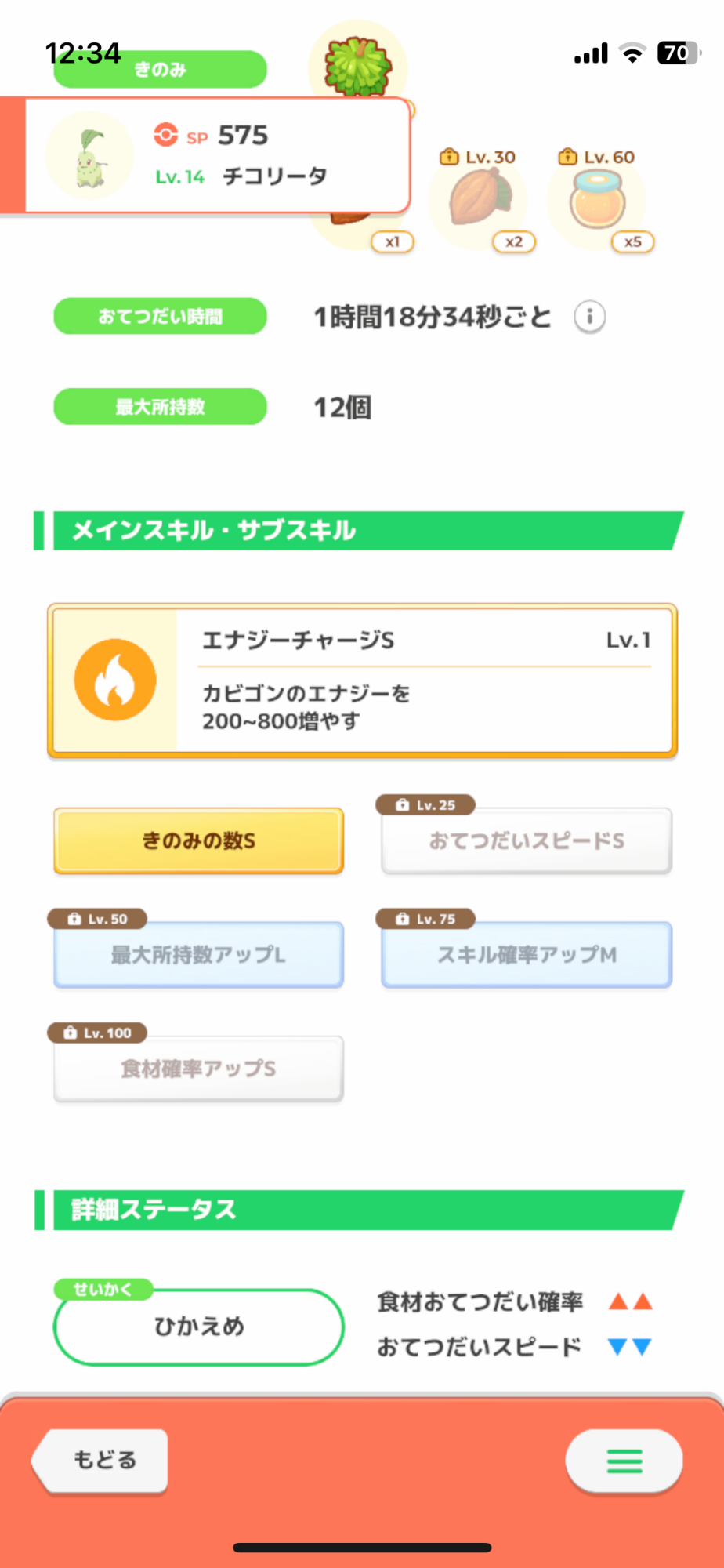Go back with the もどる button
This screenshot has width=724, height=1568.
(x=100, y=1460)
